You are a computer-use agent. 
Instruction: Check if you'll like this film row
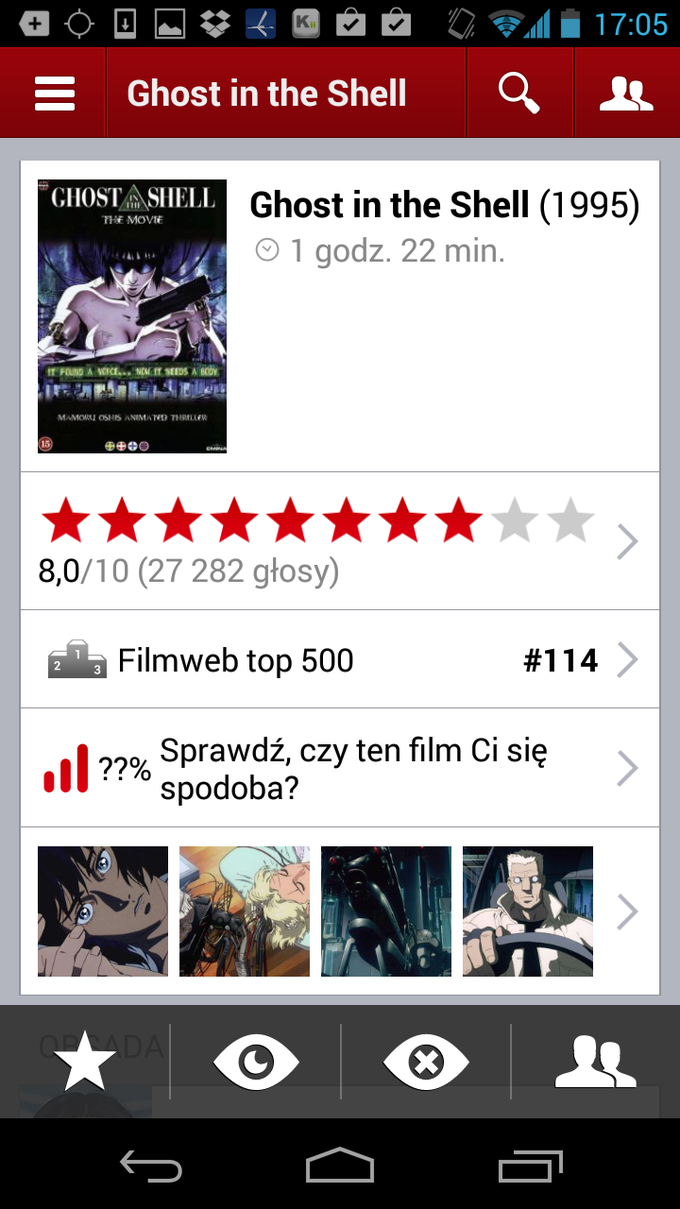click(x=340, y=768)
